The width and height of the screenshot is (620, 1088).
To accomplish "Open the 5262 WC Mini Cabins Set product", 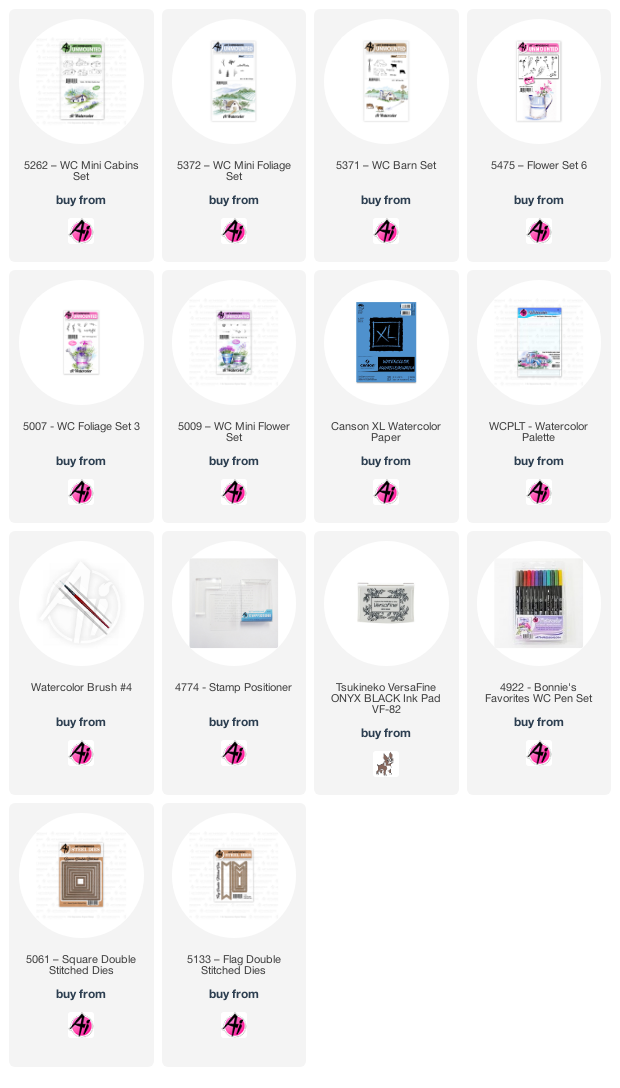I will [x=81, y=135].
